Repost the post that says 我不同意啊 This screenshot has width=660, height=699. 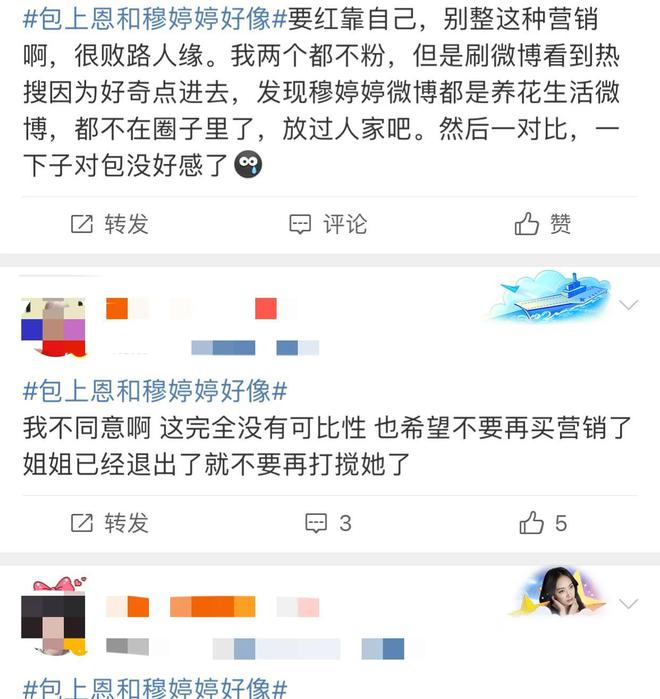[109, 522]
